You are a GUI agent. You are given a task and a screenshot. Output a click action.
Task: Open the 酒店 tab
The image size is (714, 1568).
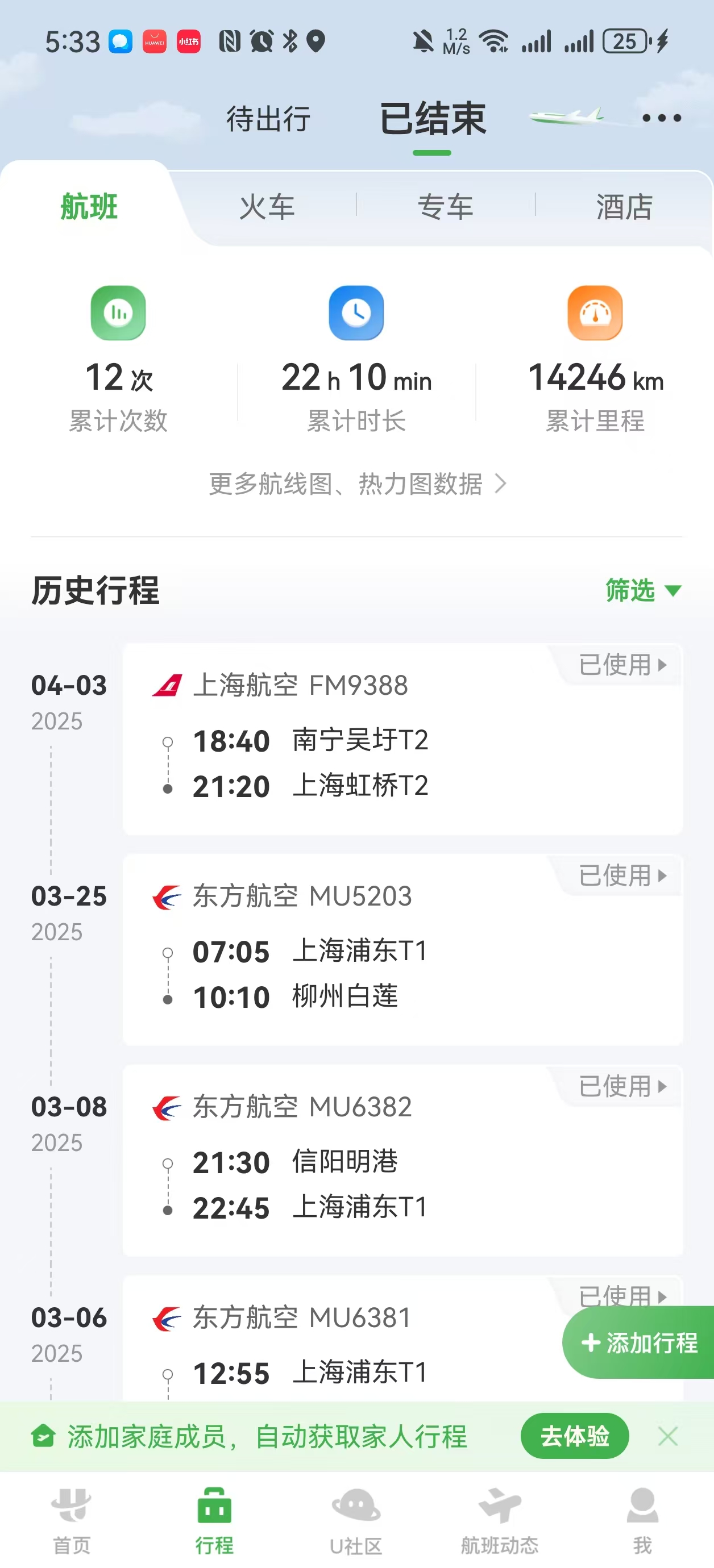click(624, 207)
